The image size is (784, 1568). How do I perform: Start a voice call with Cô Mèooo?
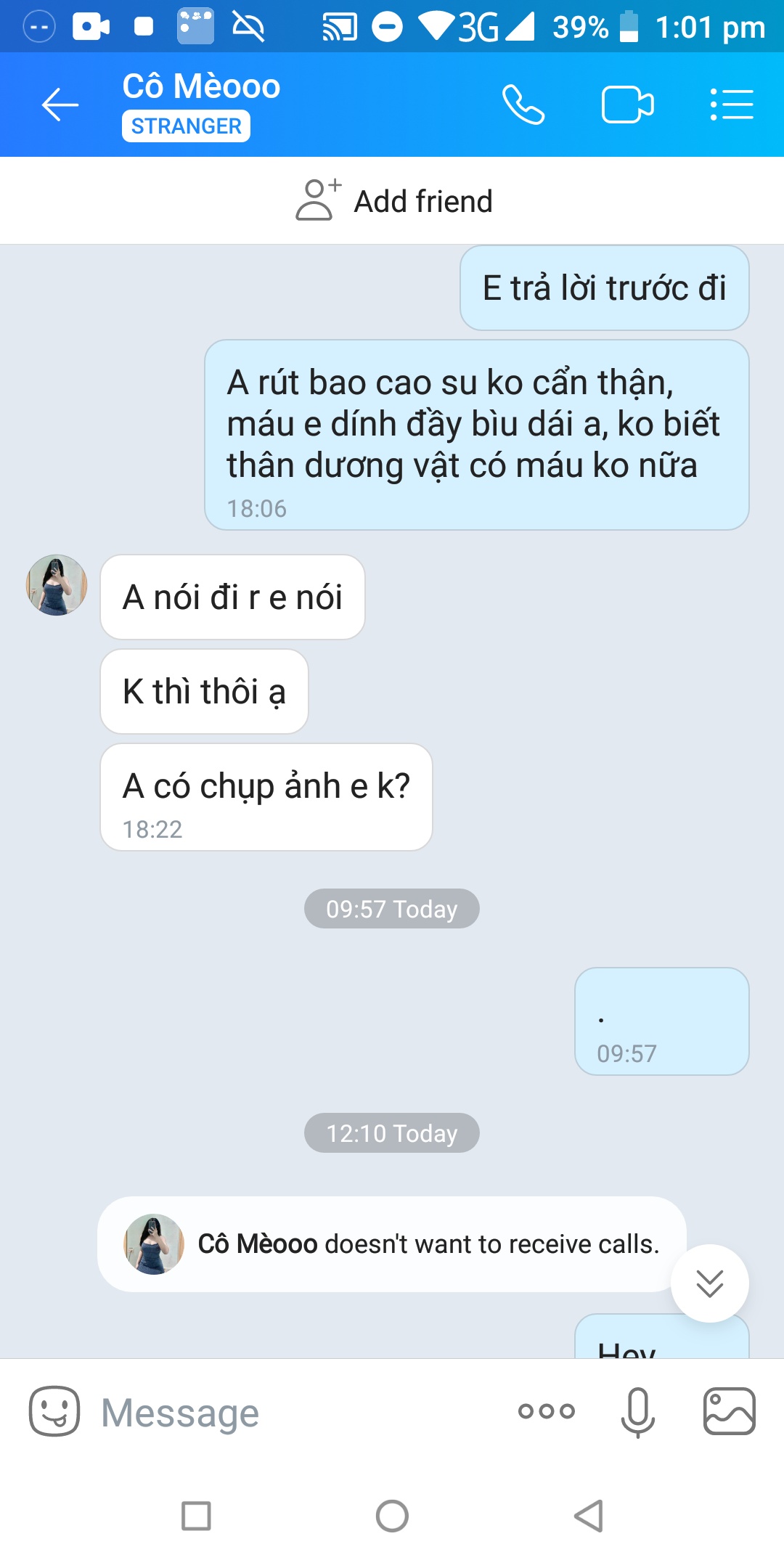pos(523,105)
